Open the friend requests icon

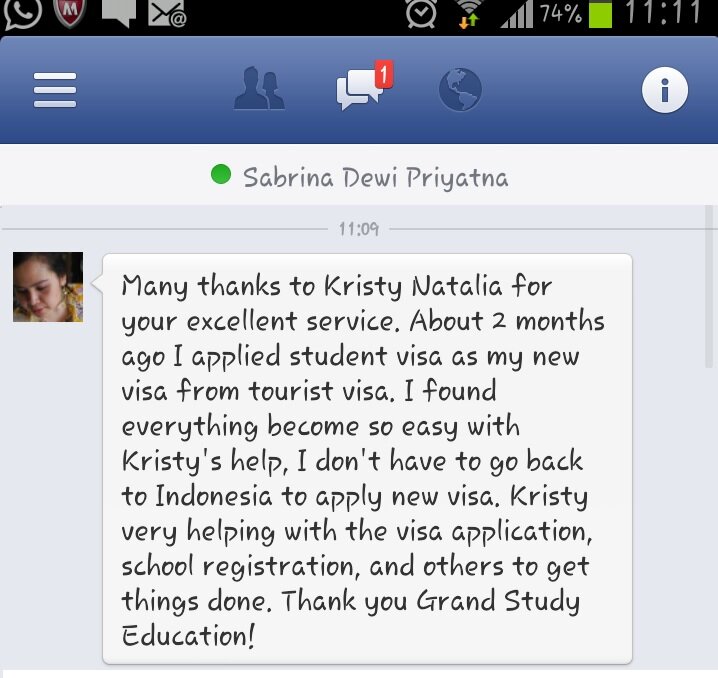tap(259, 91)
